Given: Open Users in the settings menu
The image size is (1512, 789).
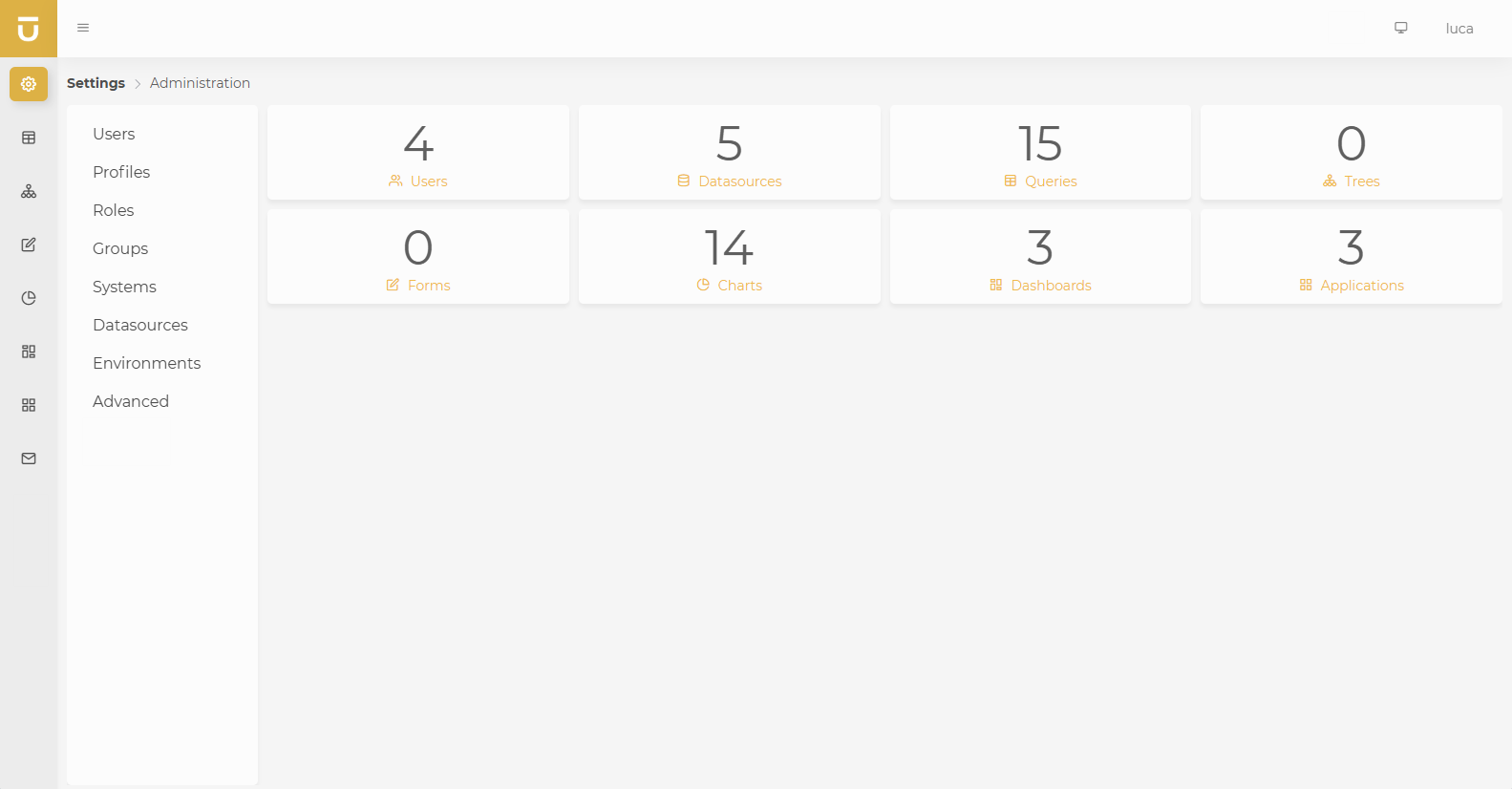Looking at the screenshot, I should (x=114, y=134).
